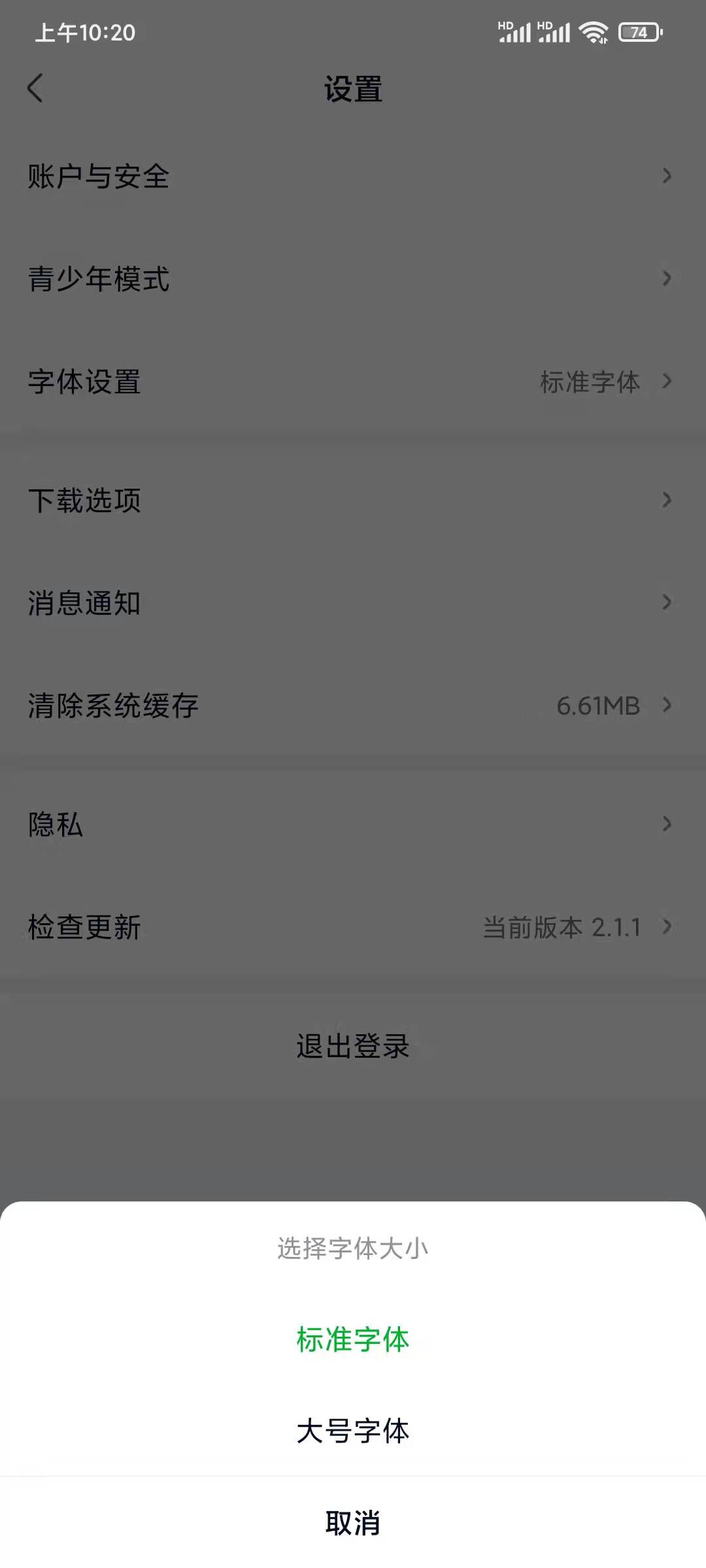Tap 取消 to dismiss the sheet
This screenshot has height=1568, width=706.
353,1522
